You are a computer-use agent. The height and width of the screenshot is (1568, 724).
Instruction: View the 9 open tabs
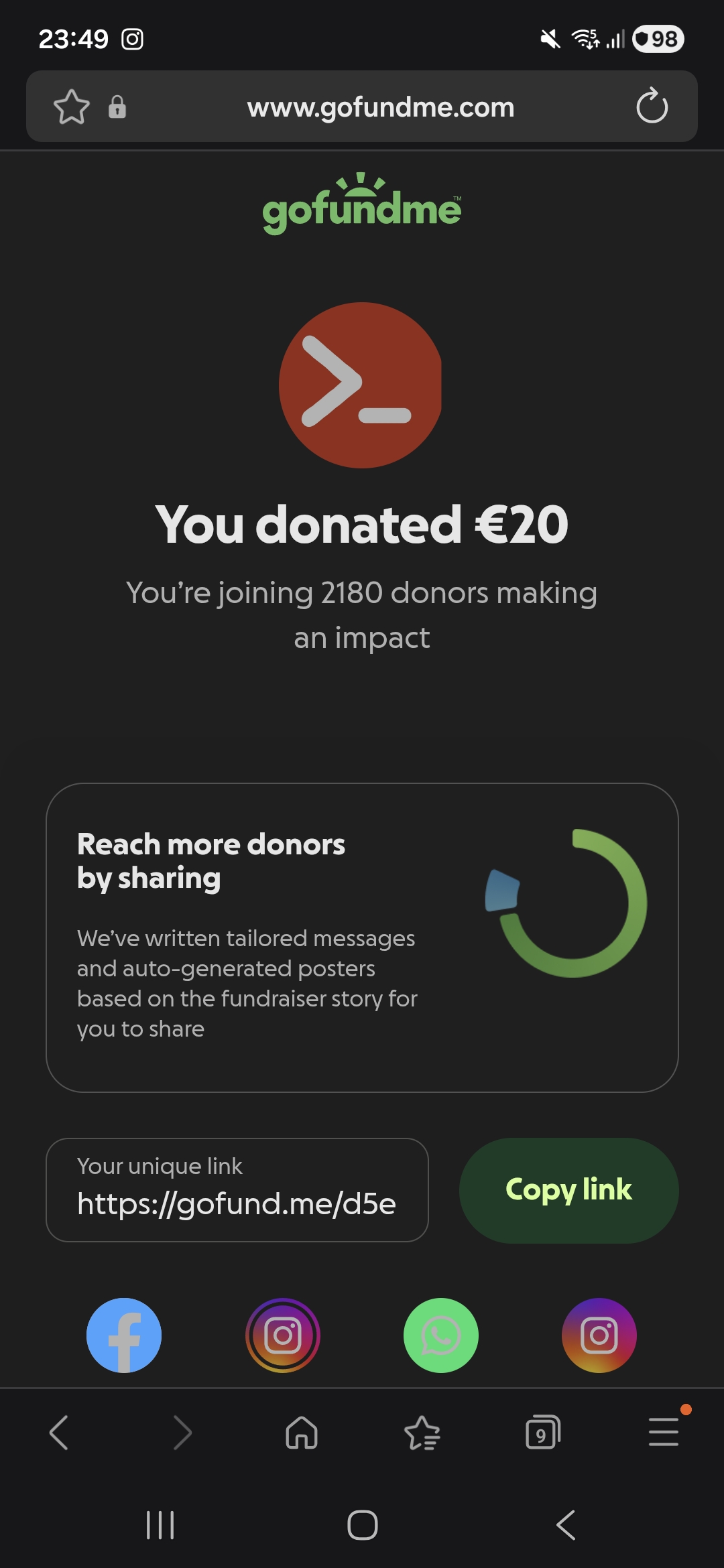pos(542,1433)
